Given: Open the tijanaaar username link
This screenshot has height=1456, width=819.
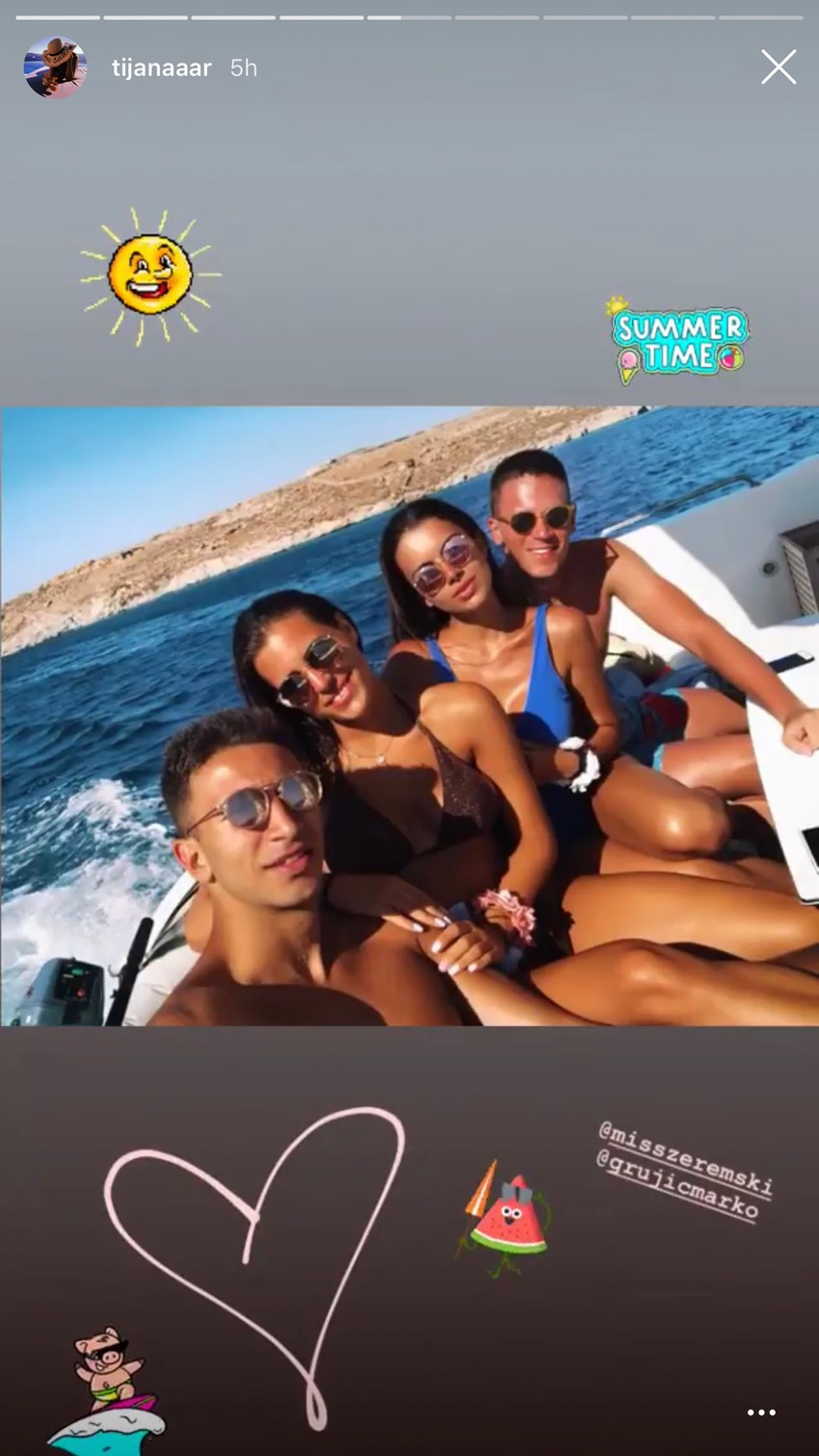Looking at the screenshot, I should pos(161,67).
